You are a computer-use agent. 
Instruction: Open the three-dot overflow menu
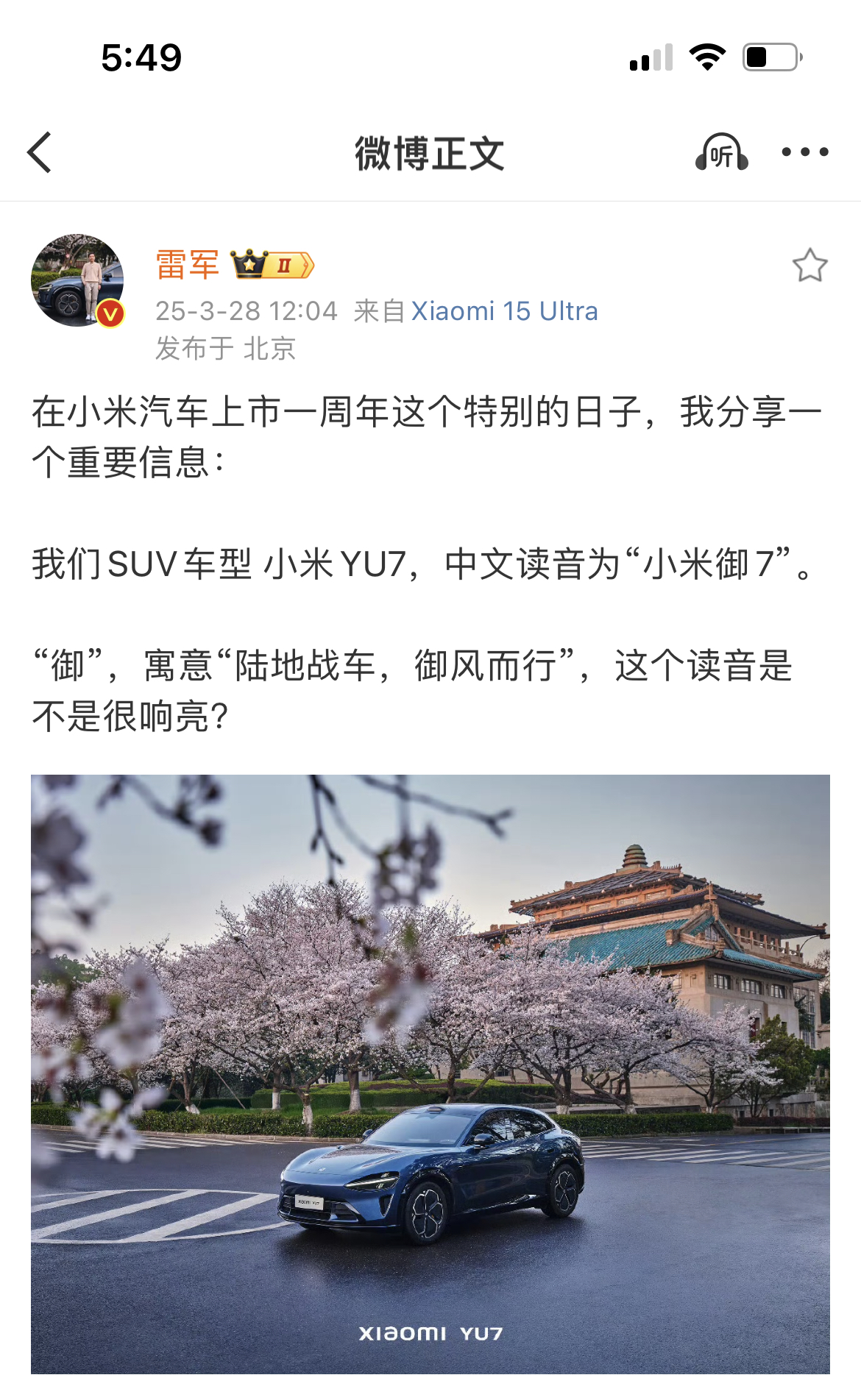click(x=804, y=152)
